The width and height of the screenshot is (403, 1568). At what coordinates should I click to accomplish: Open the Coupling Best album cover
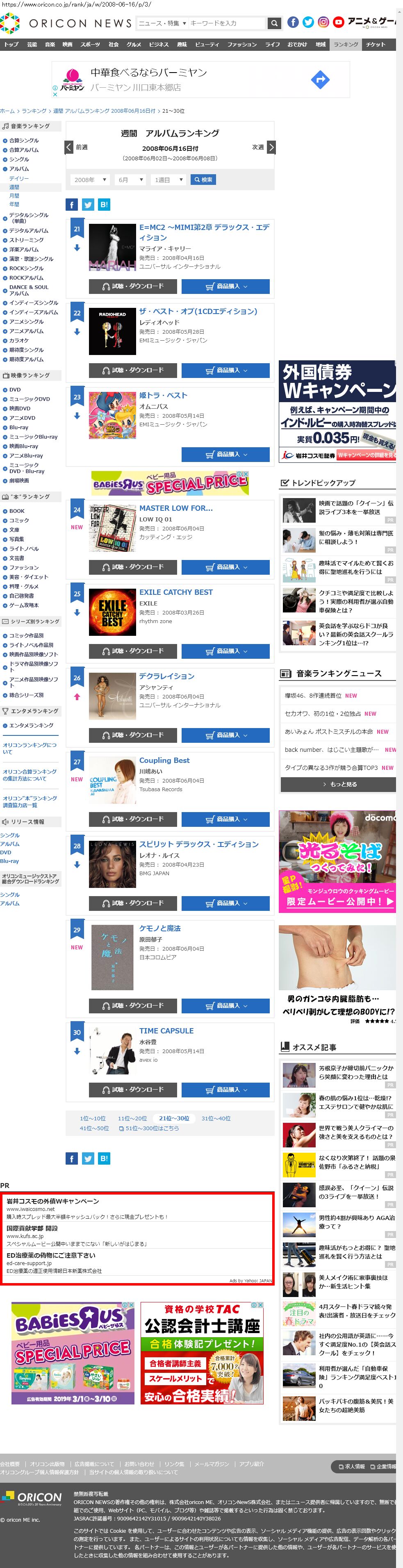pyautogui.click(x=113, y=781)
